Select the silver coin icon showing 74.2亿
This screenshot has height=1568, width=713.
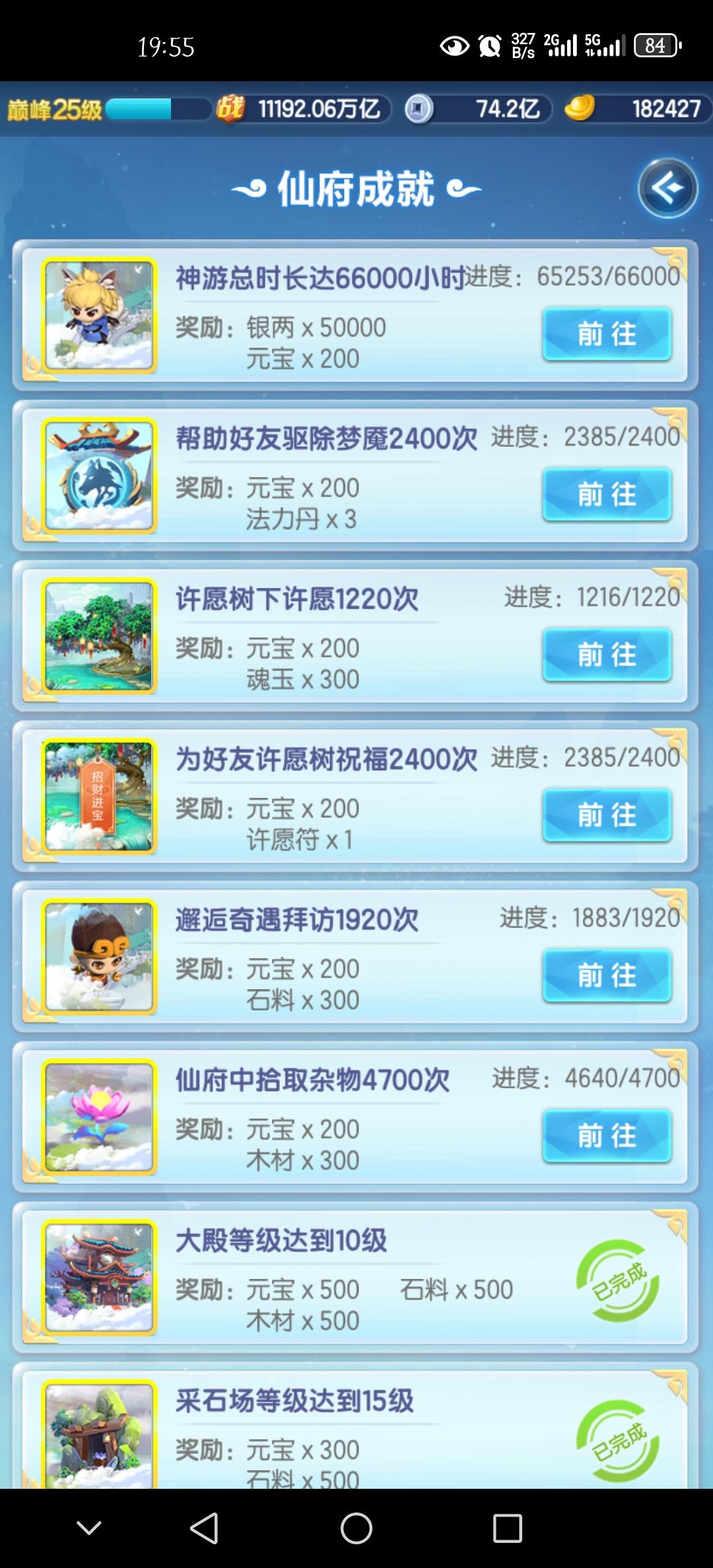[x=419, y=108]
